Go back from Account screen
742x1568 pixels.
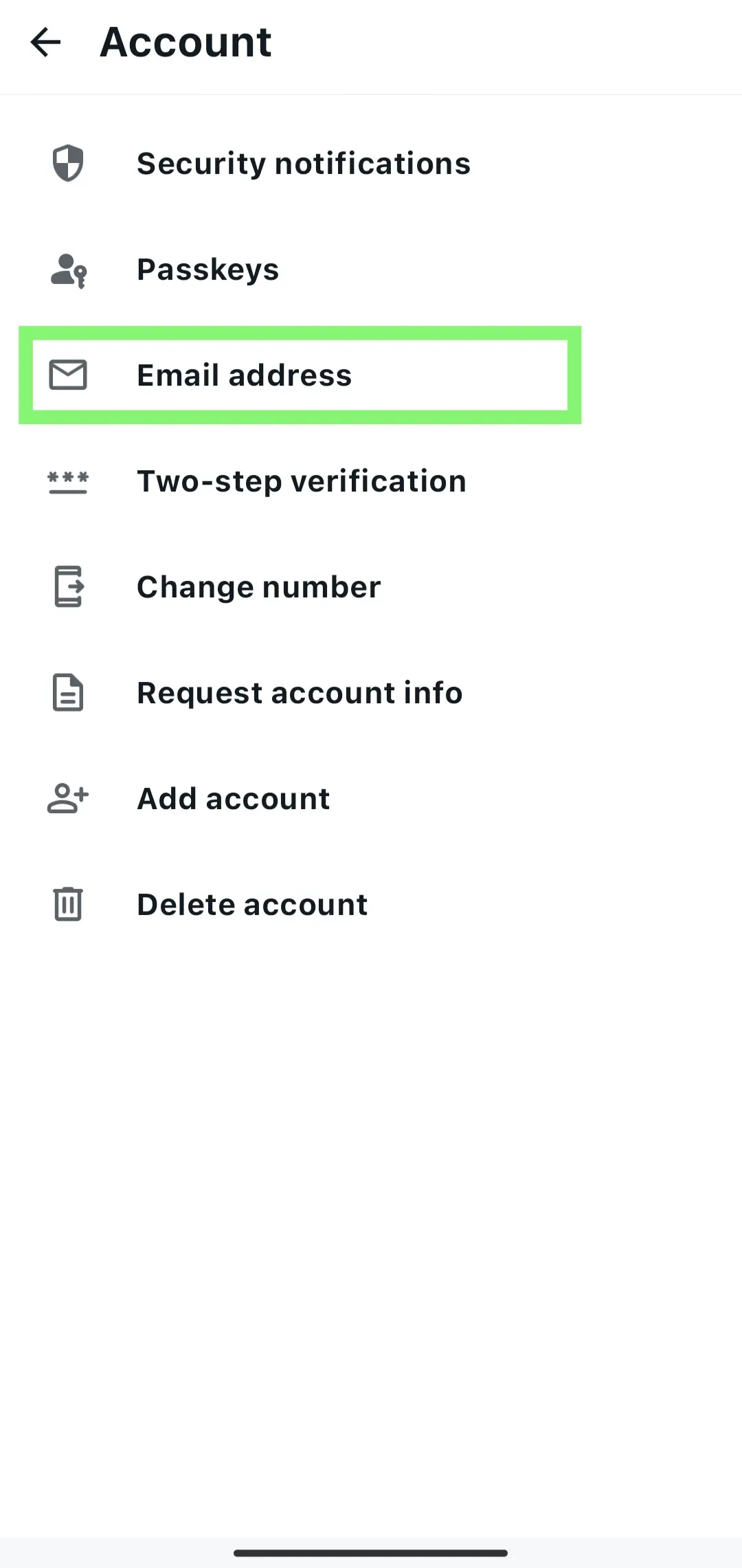point(46,42)
